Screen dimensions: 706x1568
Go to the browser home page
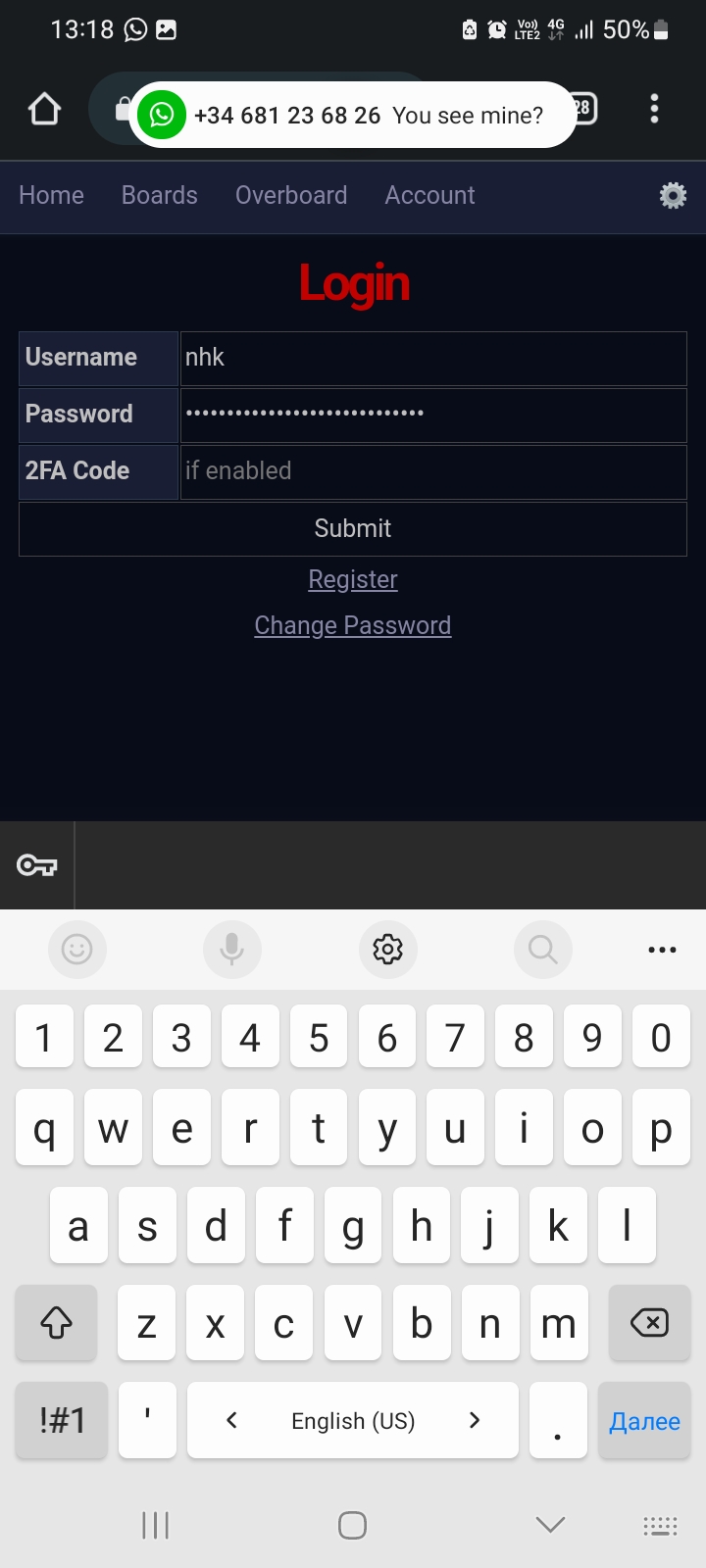coord(44,109)
